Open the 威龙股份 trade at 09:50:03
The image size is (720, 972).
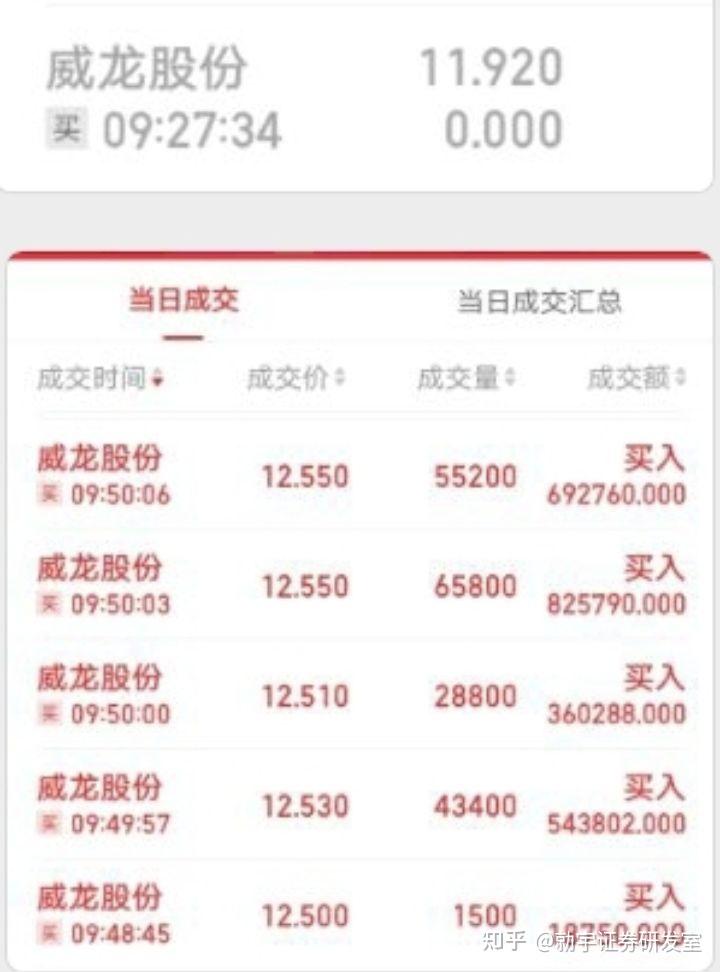click(360, 586)
